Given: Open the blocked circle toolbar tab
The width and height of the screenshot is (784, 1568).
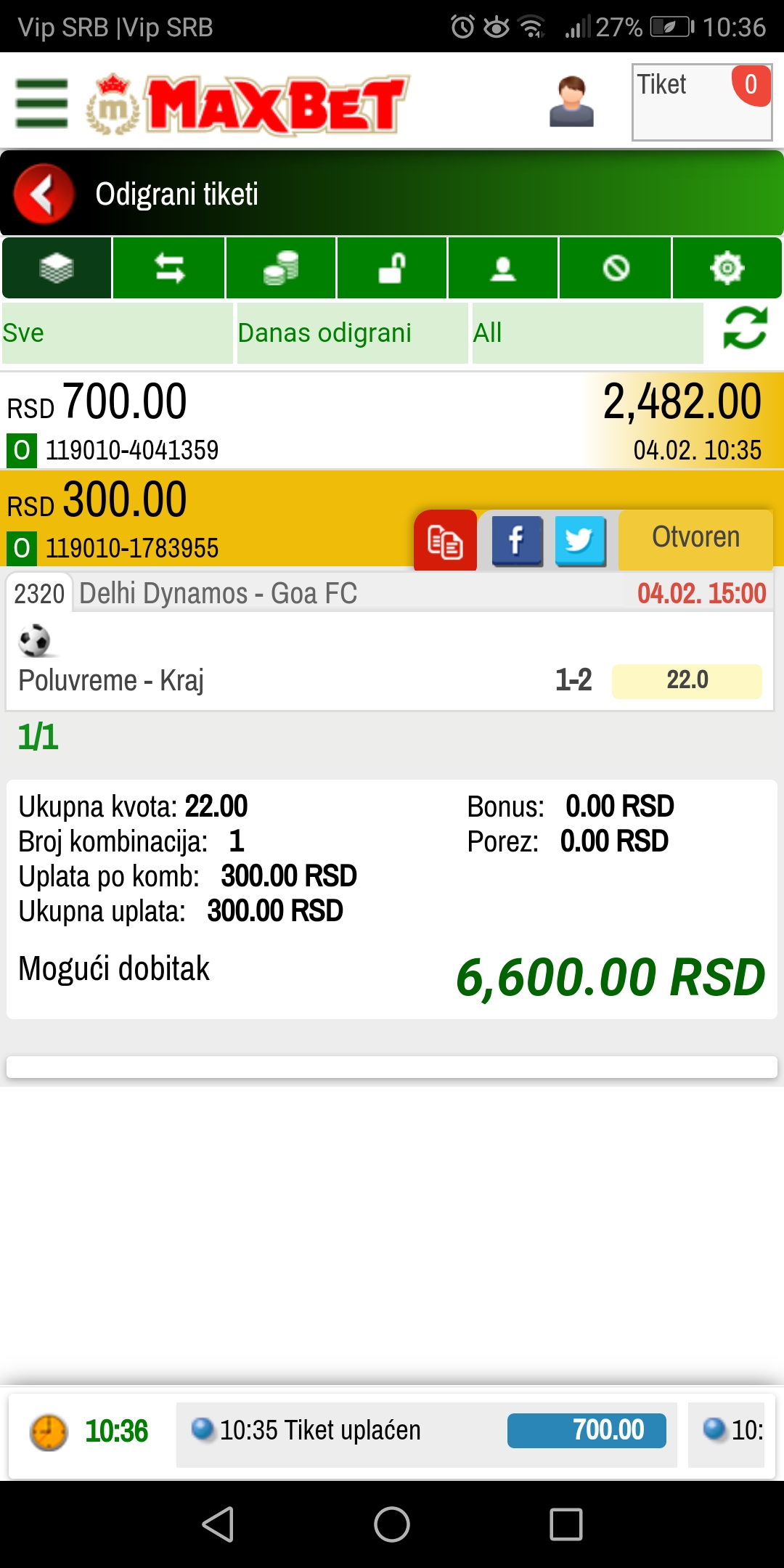Looking at the screenshot, I should click(x=616, y=268).
